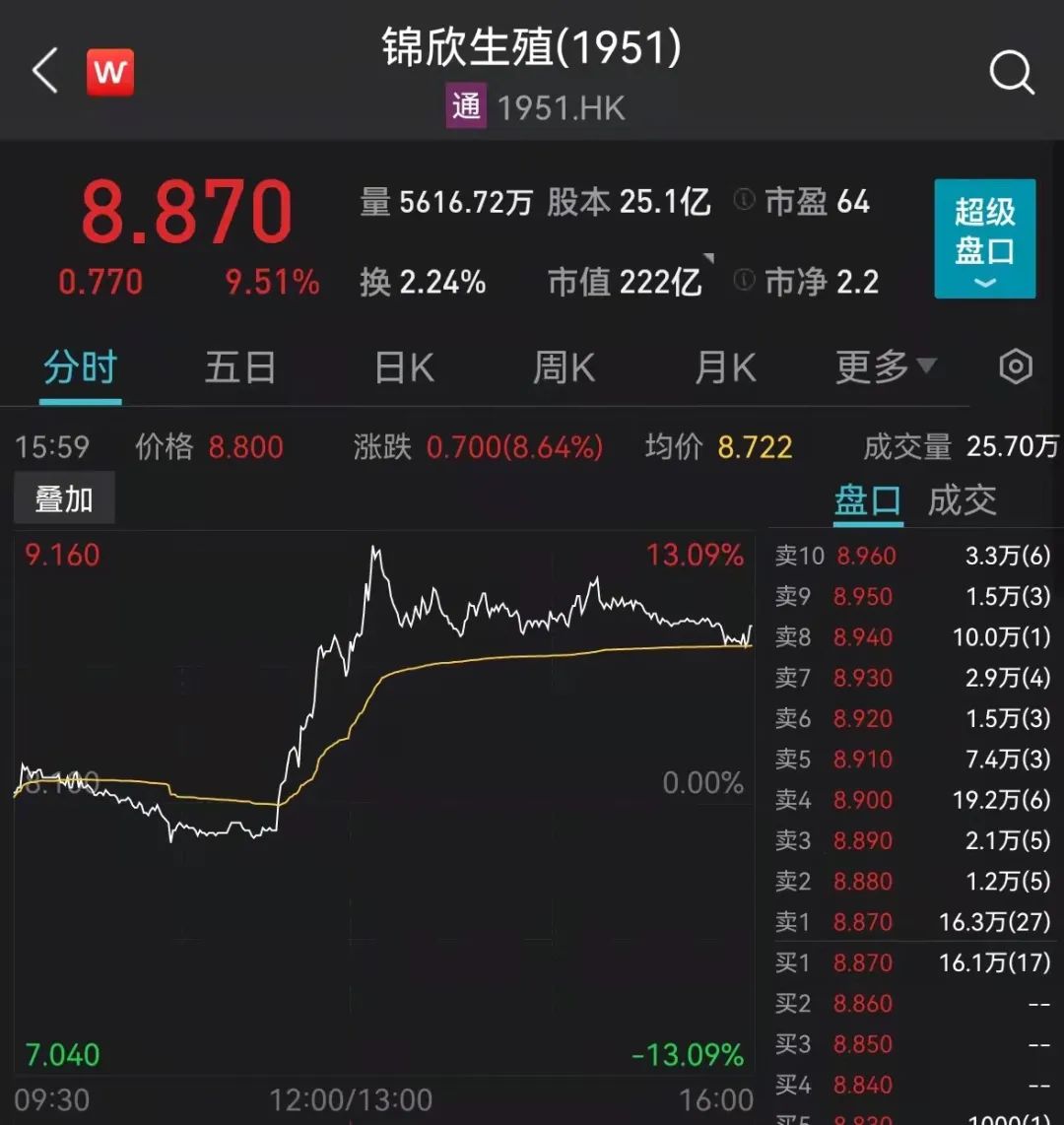
Task: Tap the Wind app logo icon
Action: click(109, 72)
